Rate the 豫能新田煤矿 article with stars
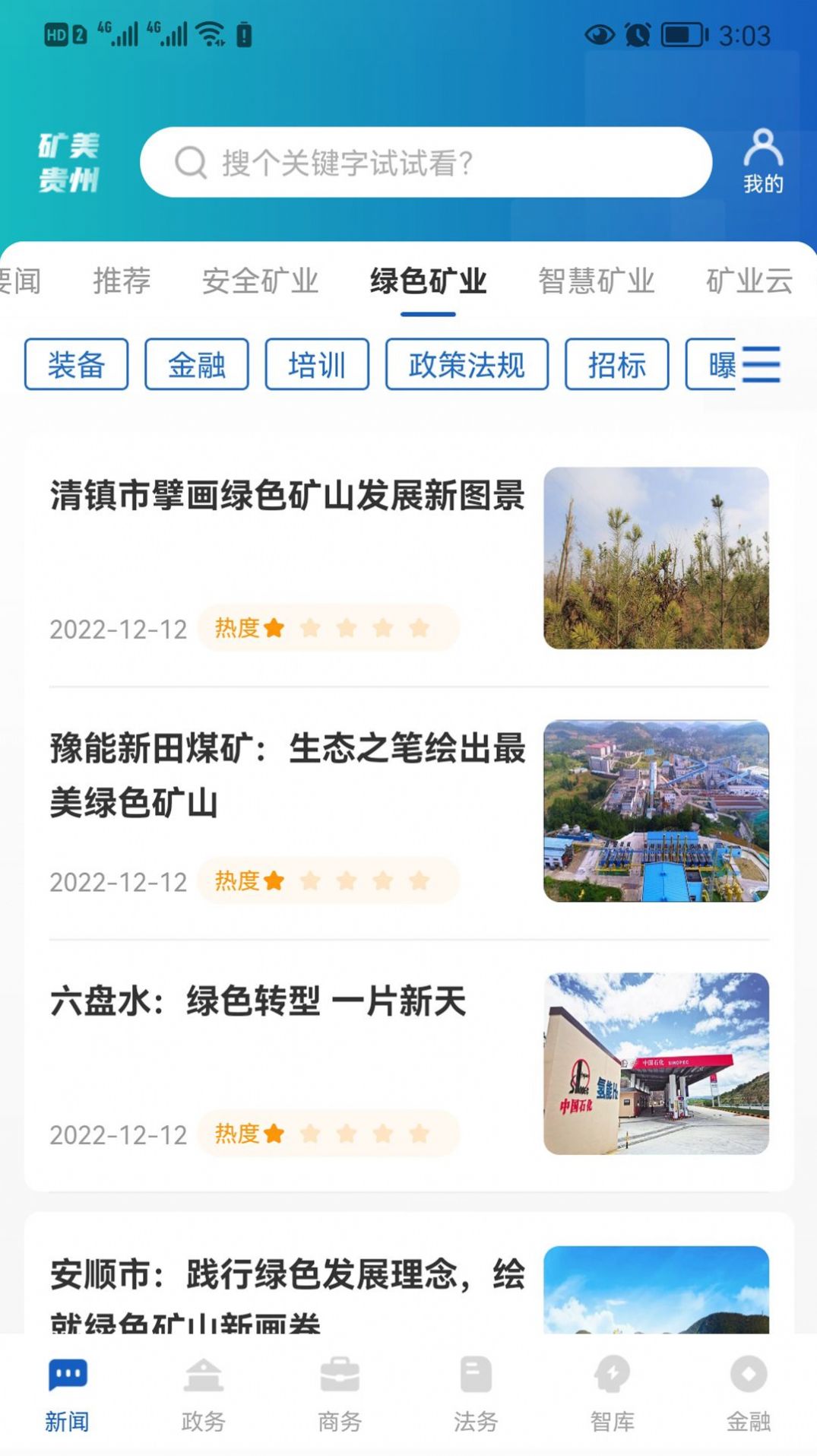This screenshot has height=1456, width=817. point(346,880)
